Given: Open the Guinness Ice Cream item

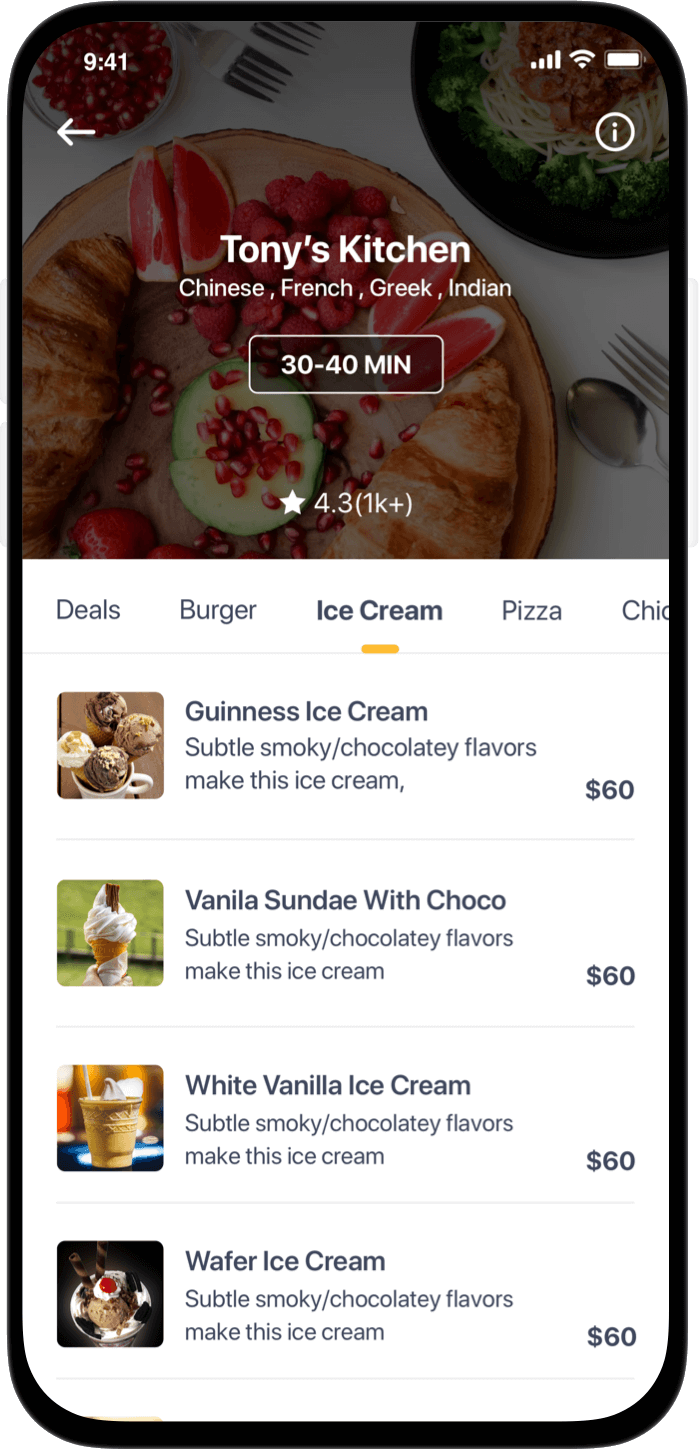Looking at the screenshot, I should click(x=345, y=746).
